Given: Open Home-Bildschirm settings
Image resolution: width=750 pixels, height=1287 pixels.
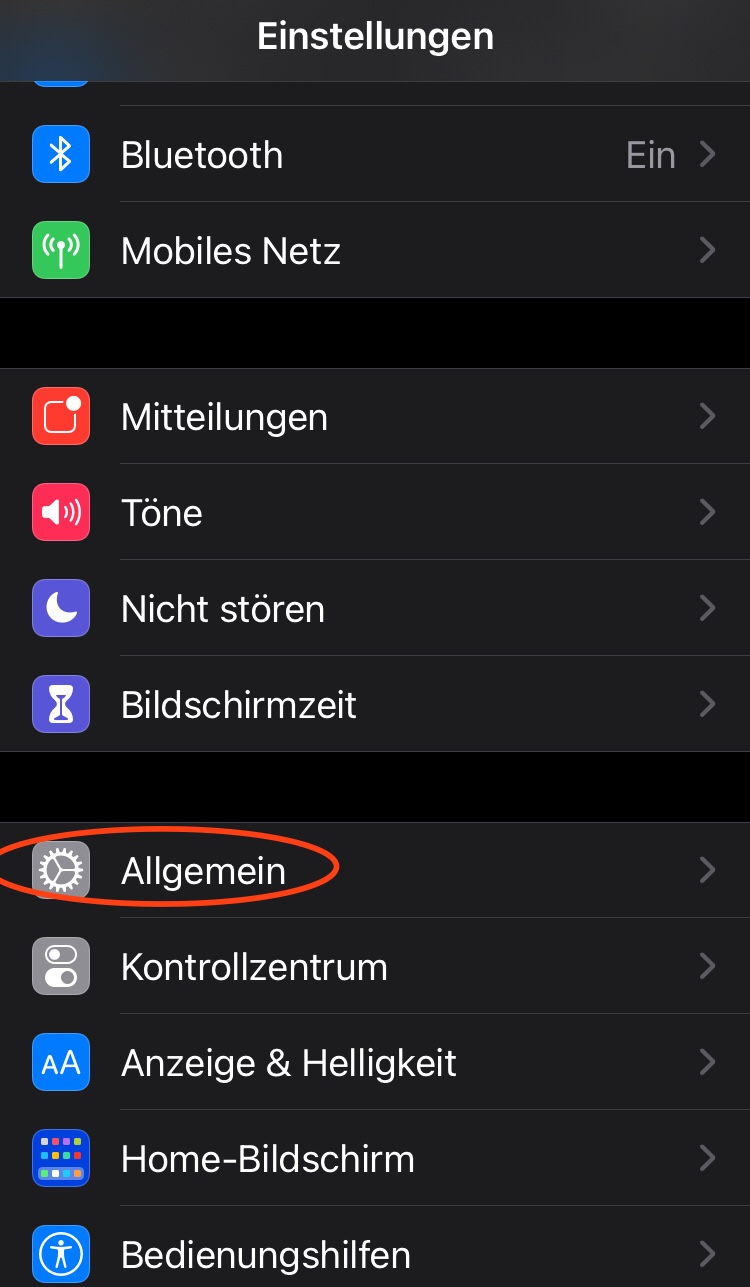Looking at the screenshot, I should pos(375,1158).
